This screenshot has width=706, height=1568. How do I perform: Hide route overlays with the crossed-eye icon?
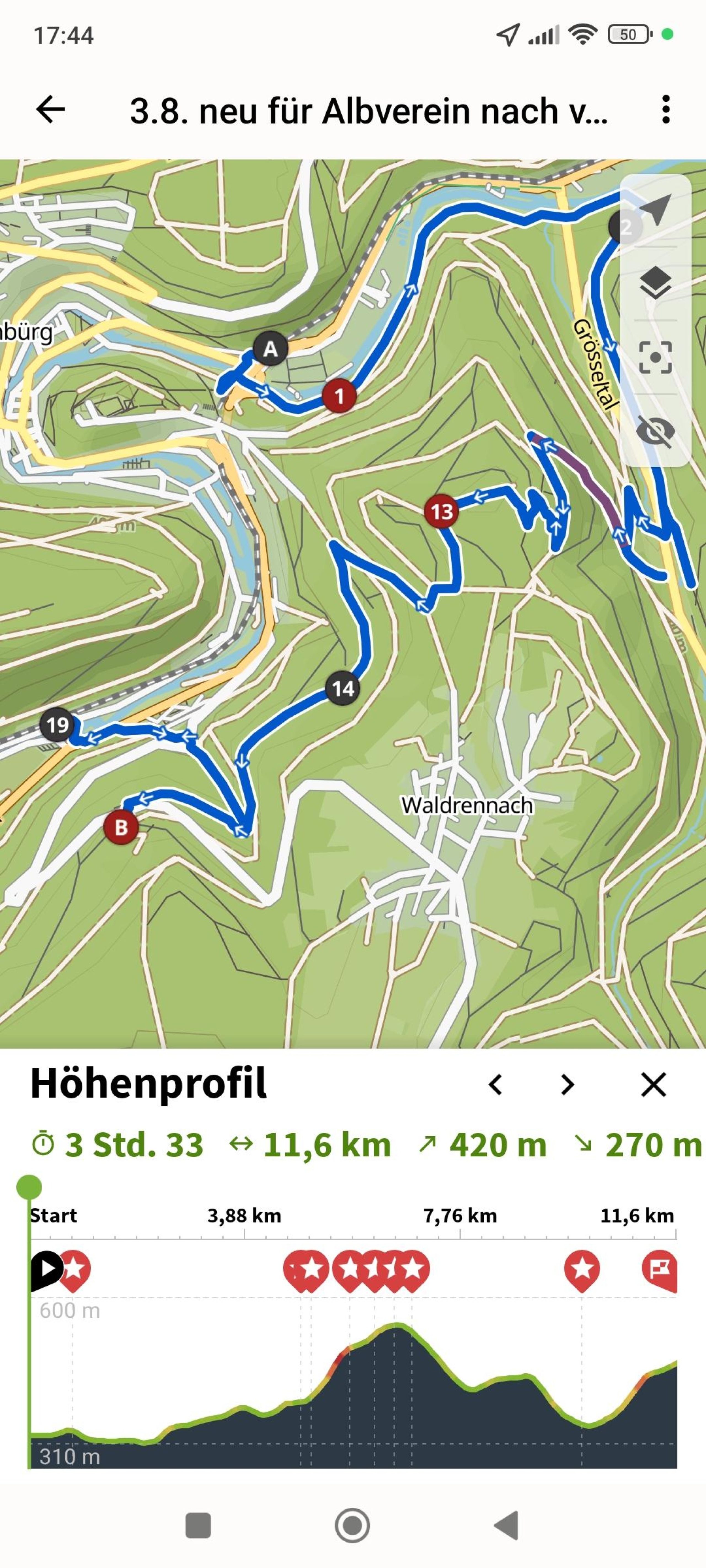click(x=656, y=431)
